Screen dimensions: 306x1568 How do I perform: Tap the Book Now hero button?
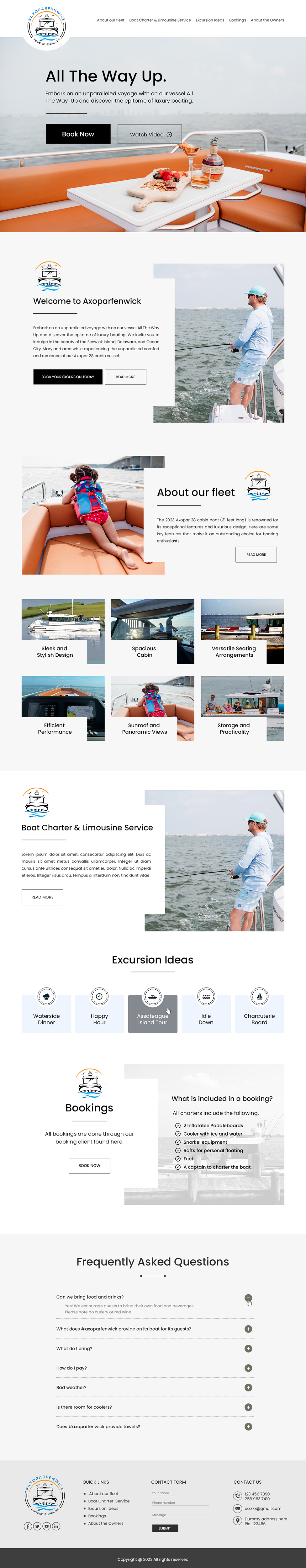point(78,134)
